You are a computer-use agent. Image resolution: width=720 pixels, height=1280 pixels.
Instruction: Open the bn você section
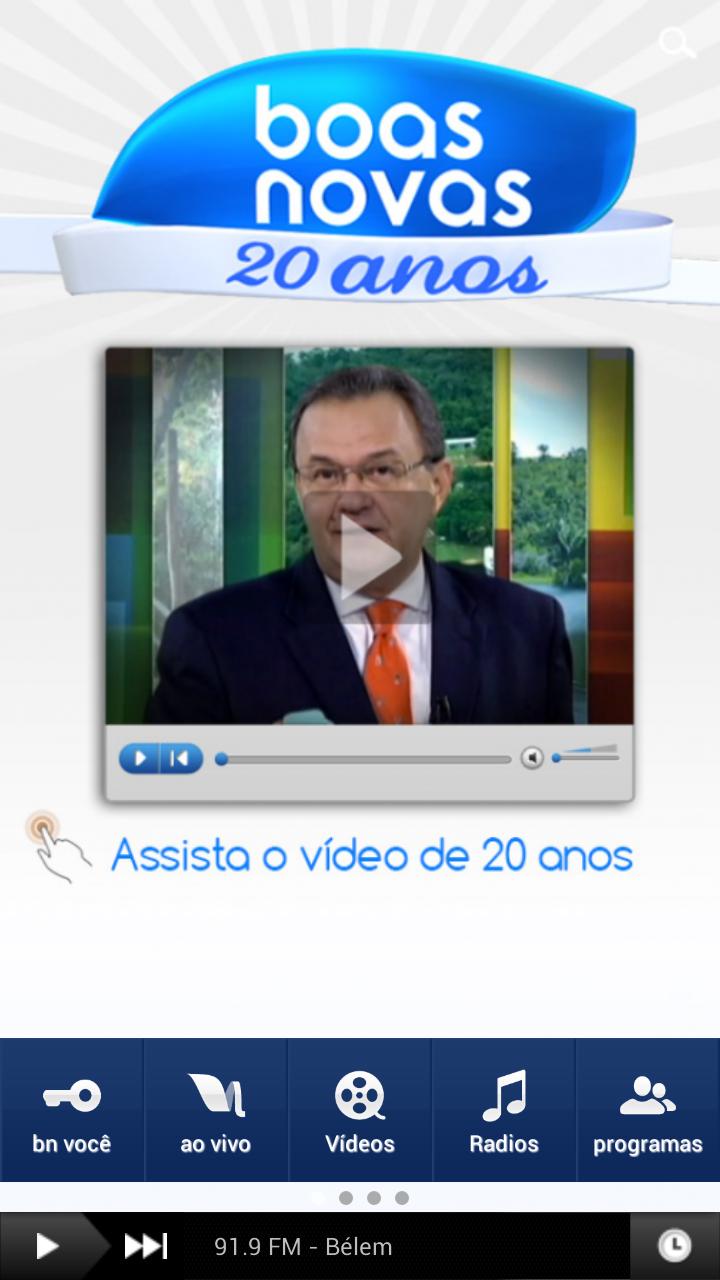72,1111
